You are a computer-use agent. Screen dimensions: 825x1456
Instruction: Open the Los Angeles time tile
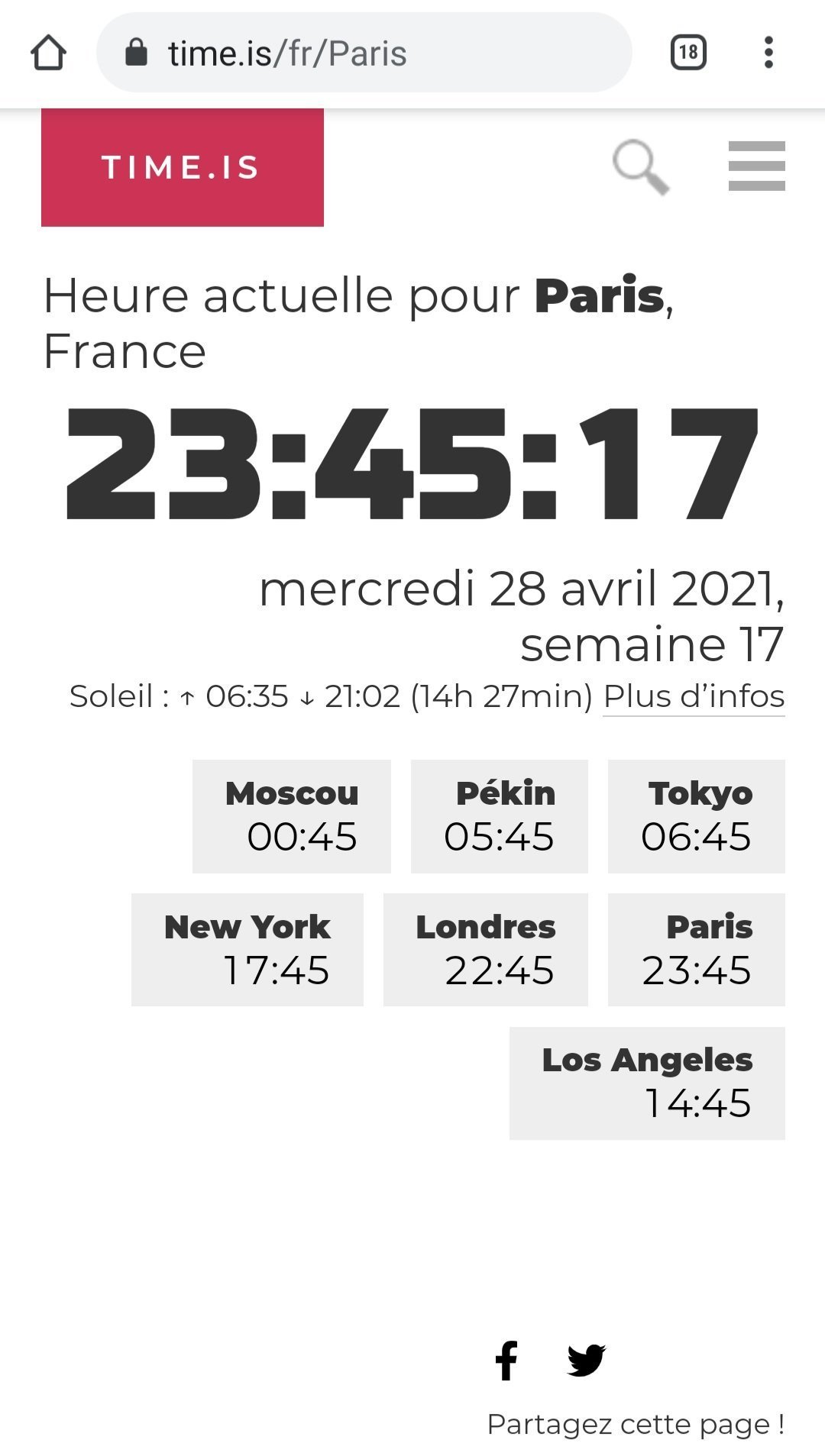[647, 1083]
